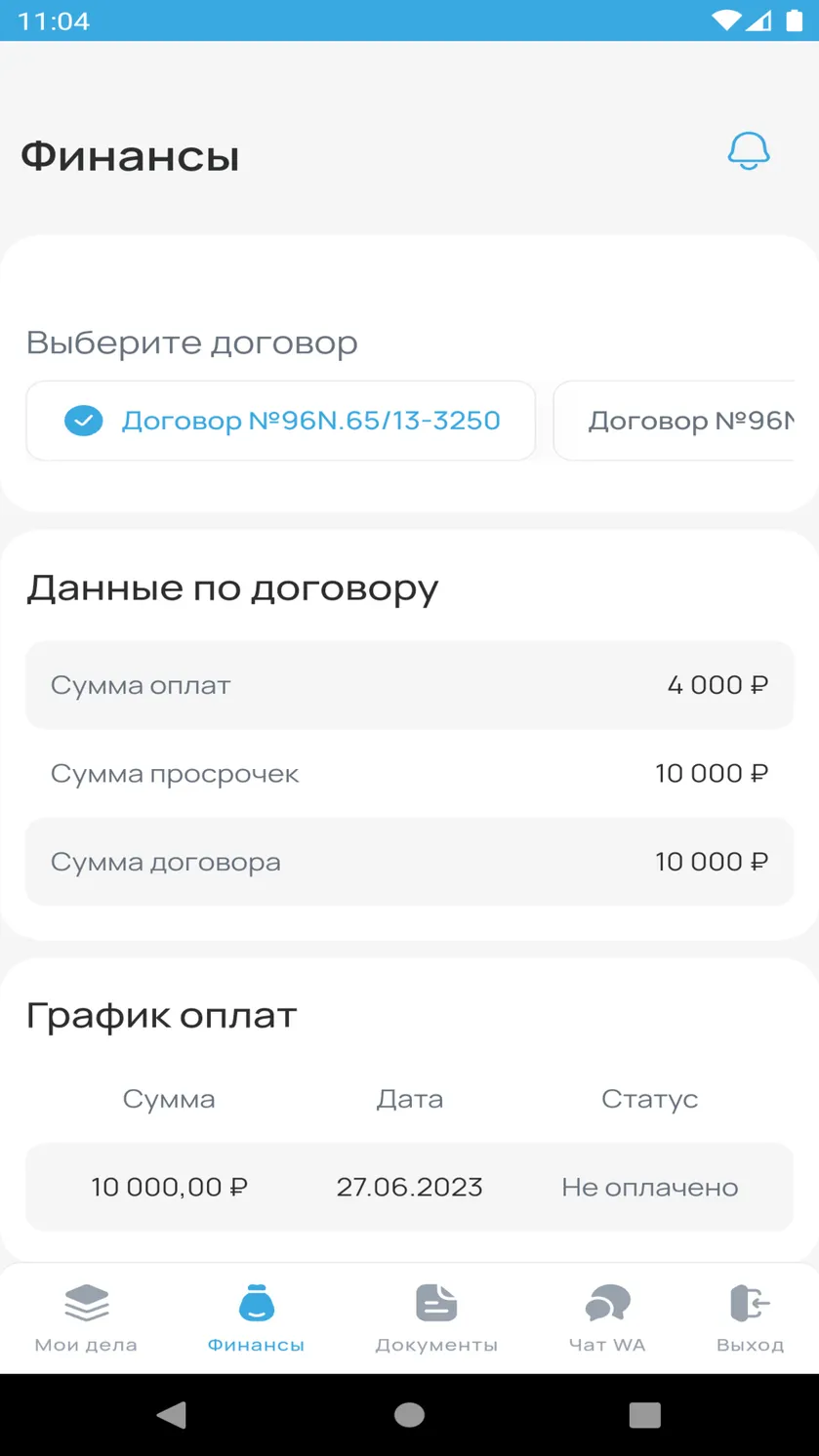Select contract Договор №96N.65/13-3250
Screen dimensions: 819x1456
coord(281,421)
